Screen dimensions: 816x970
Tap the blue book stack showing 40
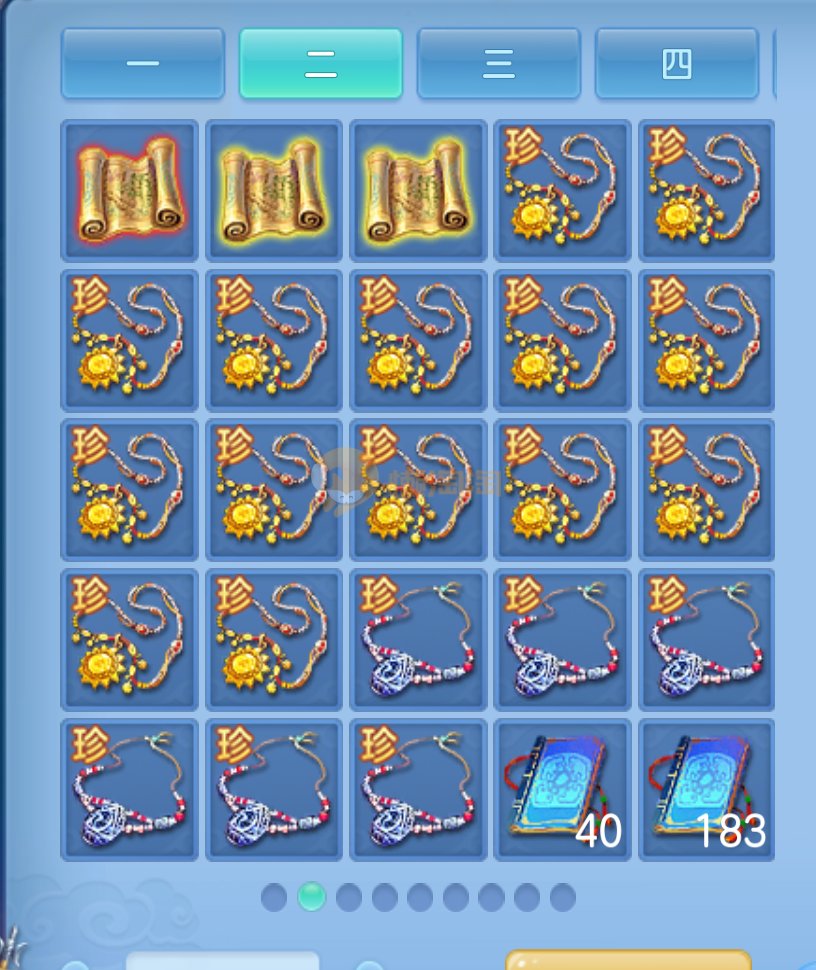(x=563, y=790)
